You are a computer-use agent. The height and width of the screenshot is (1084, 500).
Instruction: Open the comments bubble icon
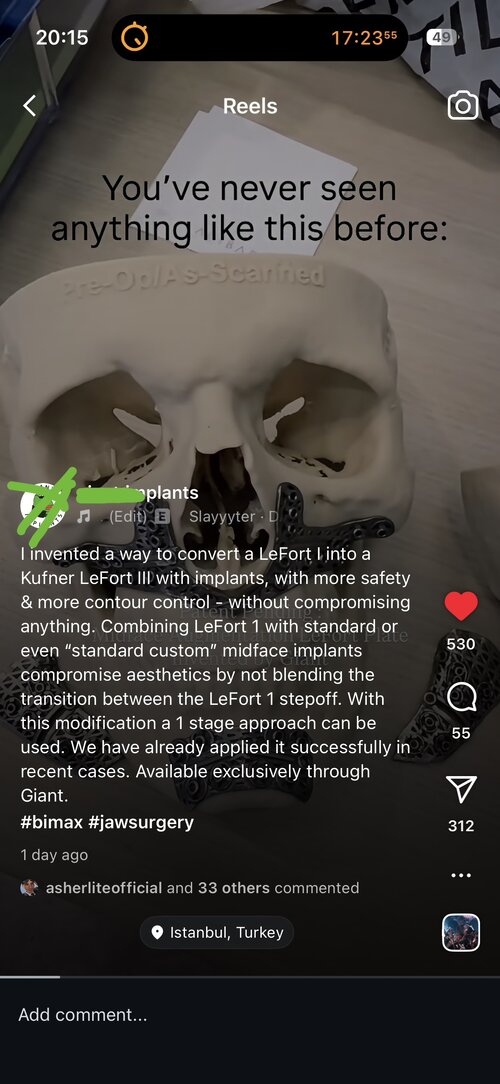pos(461,698)
